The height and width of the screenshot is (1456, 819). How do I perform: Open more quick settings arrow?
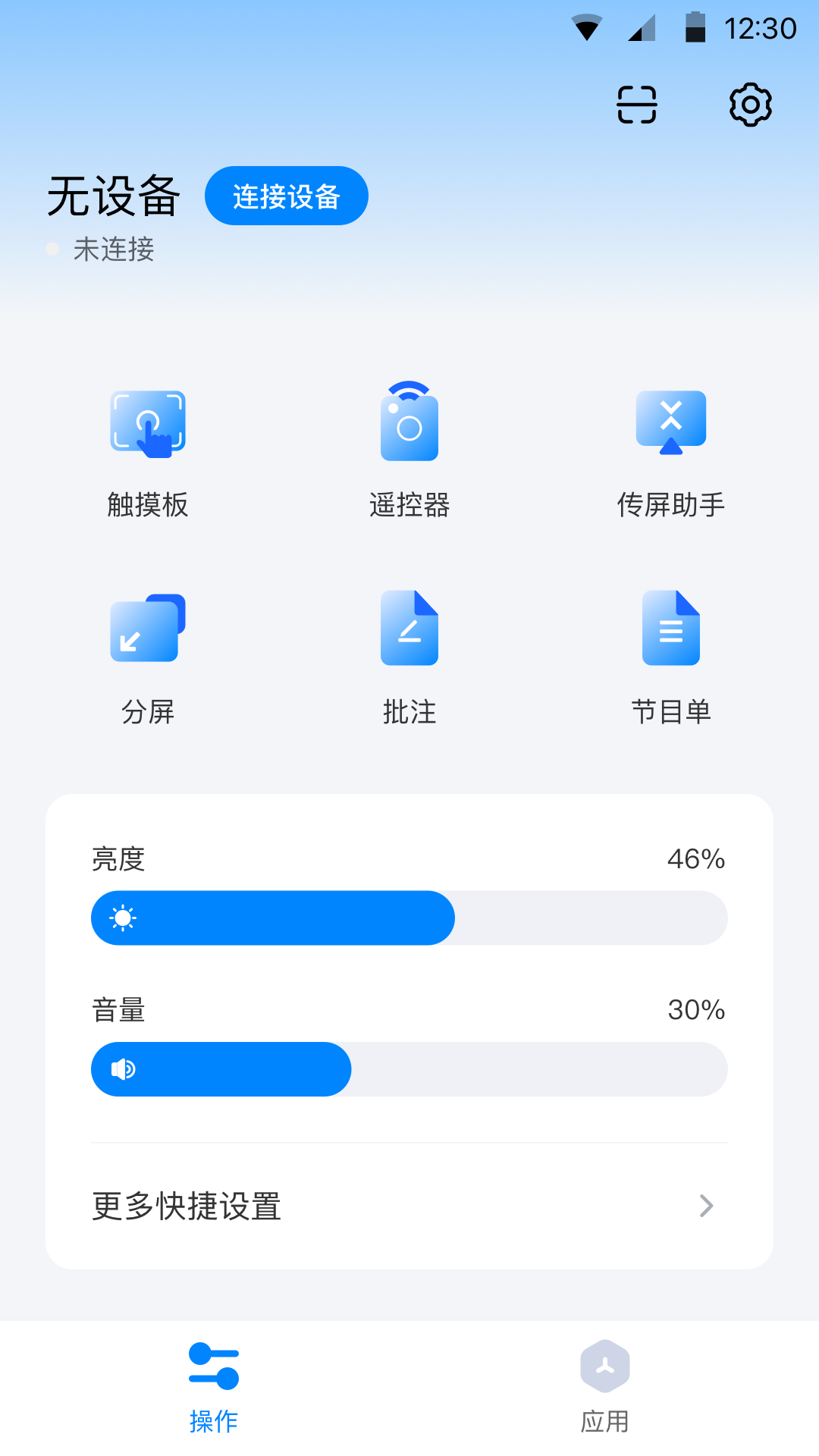tap(706, 1207)
